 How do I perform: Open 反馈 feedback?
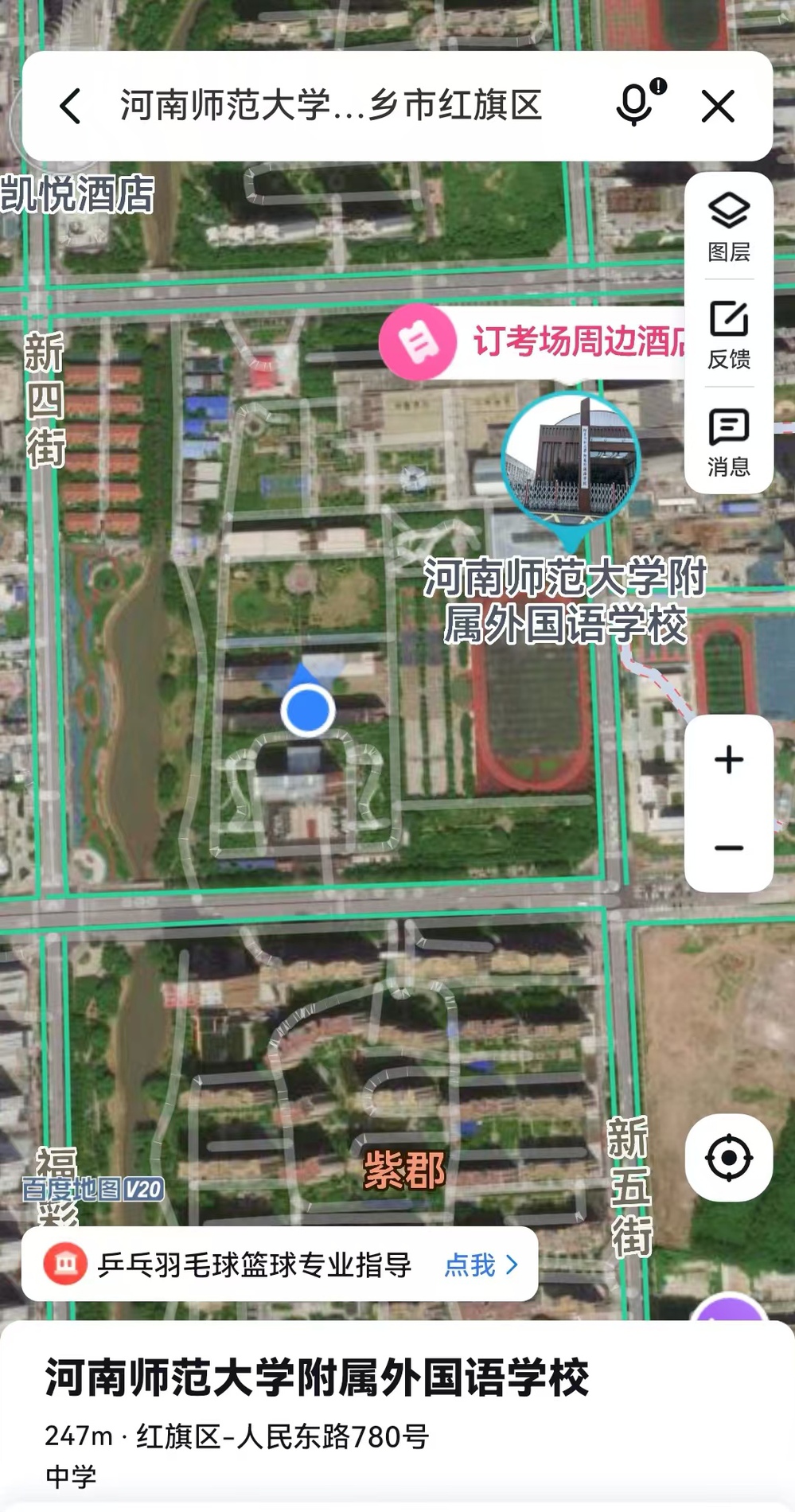click(728, 334)
